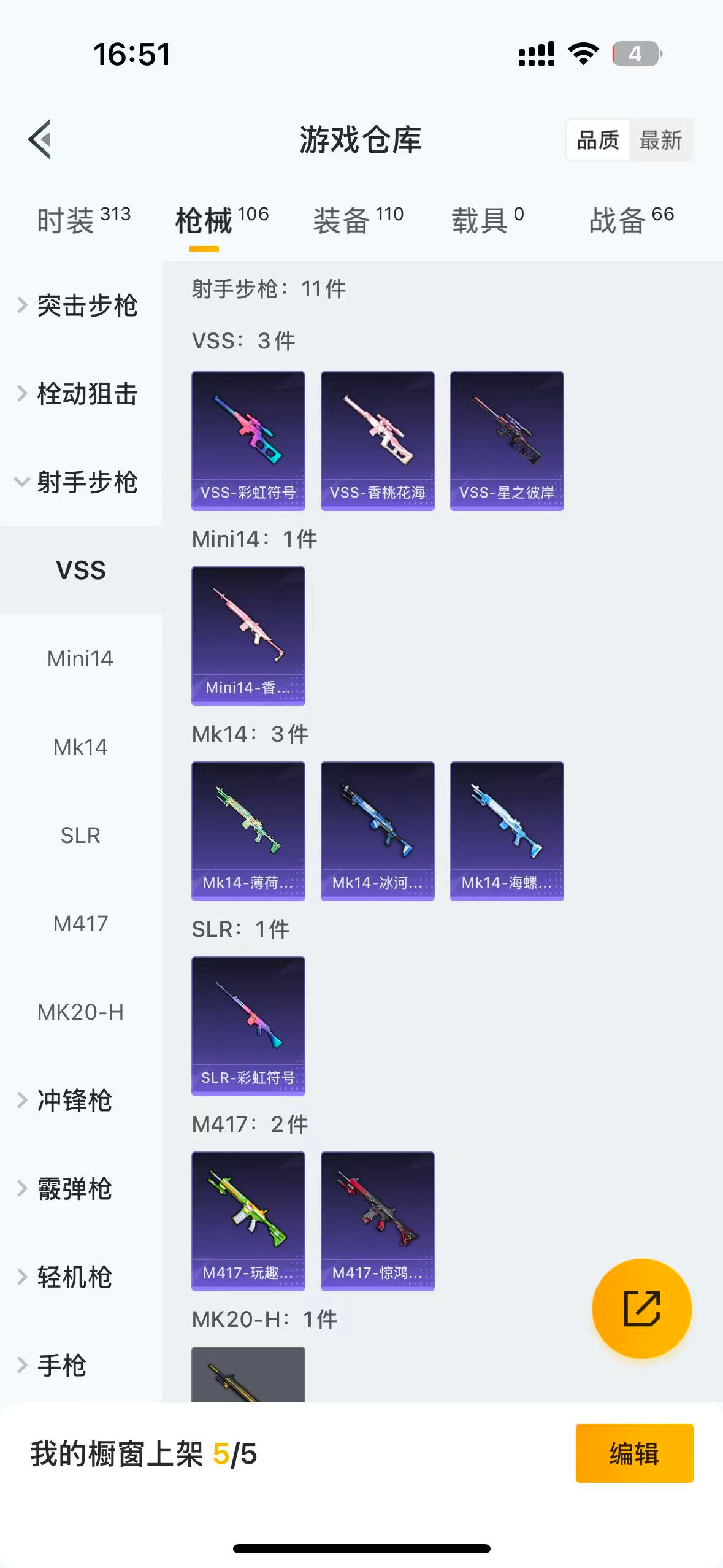Screen dimensions: 723x1568
Task: Open the Mk14-冰河 skin card
Action: 378,831
